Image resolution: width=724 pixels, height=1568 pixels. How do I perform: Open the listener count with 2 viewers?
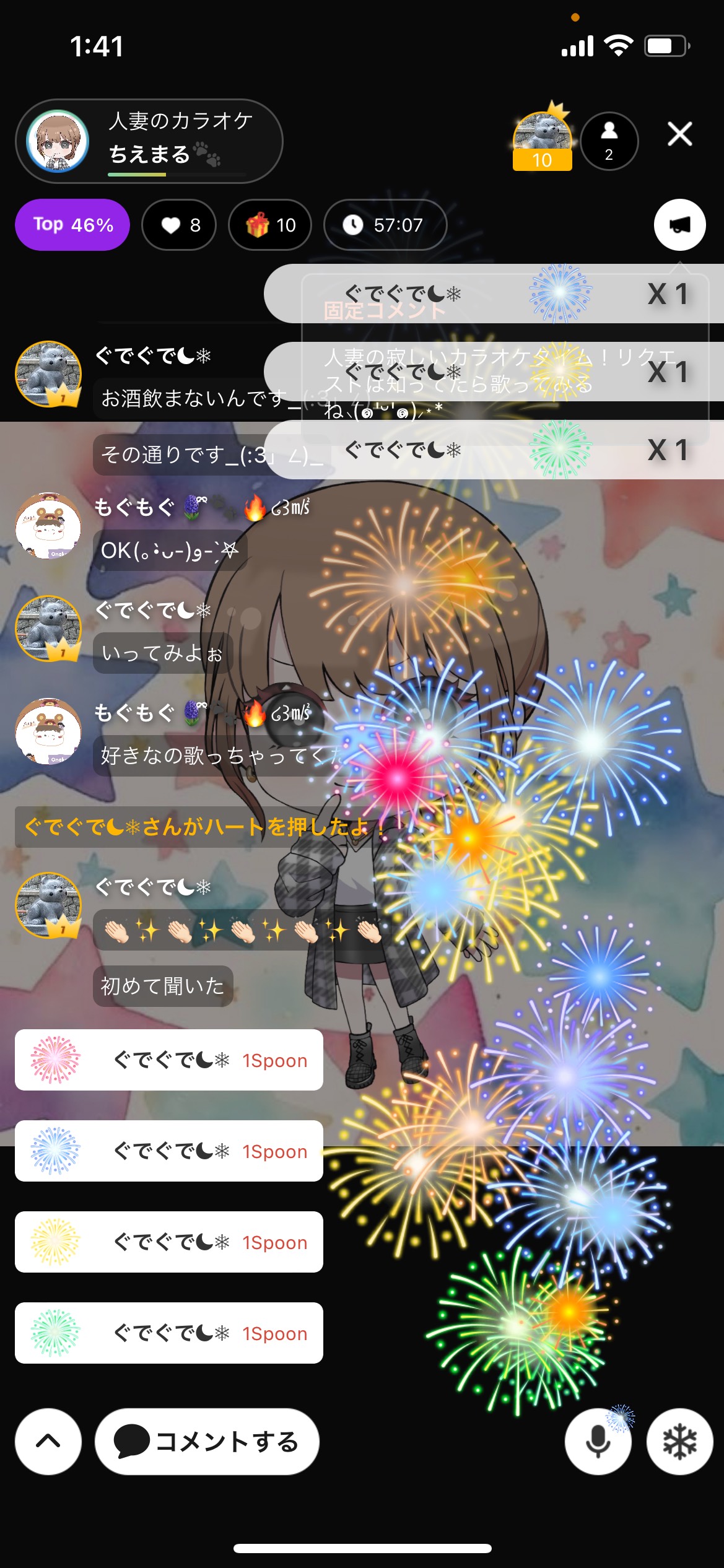[609, 141]
